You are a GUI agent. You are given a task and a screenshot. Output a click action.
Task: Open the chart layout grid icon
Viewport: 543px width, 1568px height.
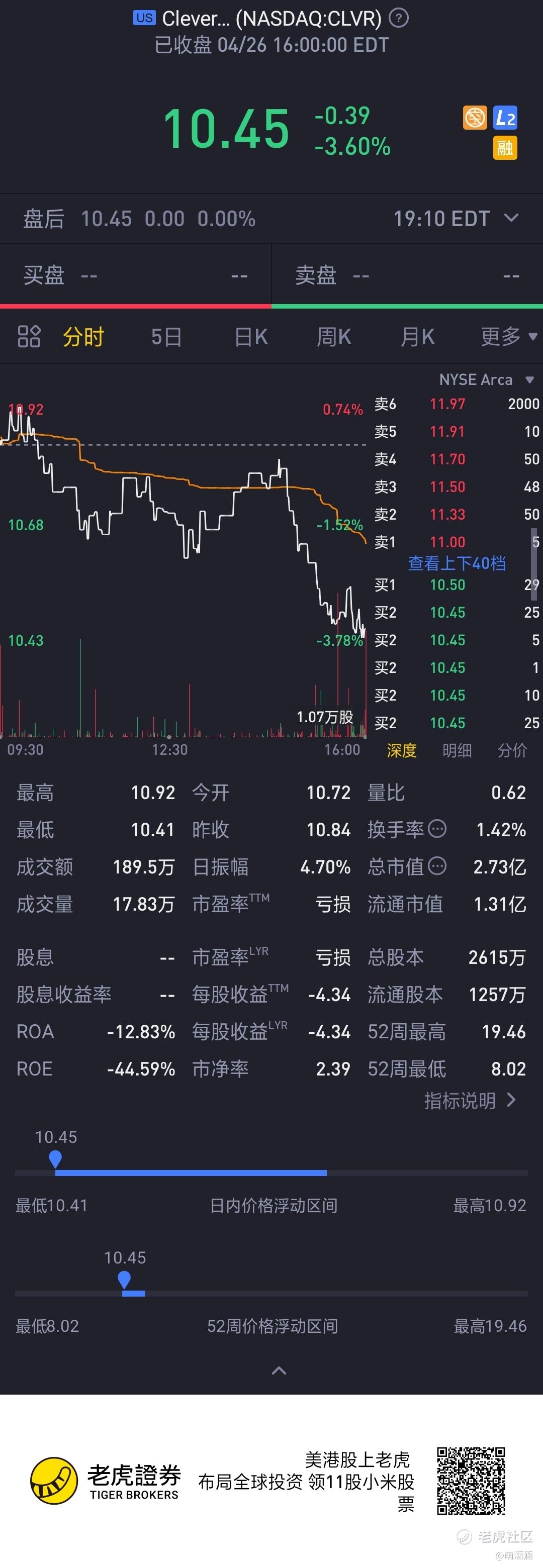pyautogui.click(x=29, y=336)
